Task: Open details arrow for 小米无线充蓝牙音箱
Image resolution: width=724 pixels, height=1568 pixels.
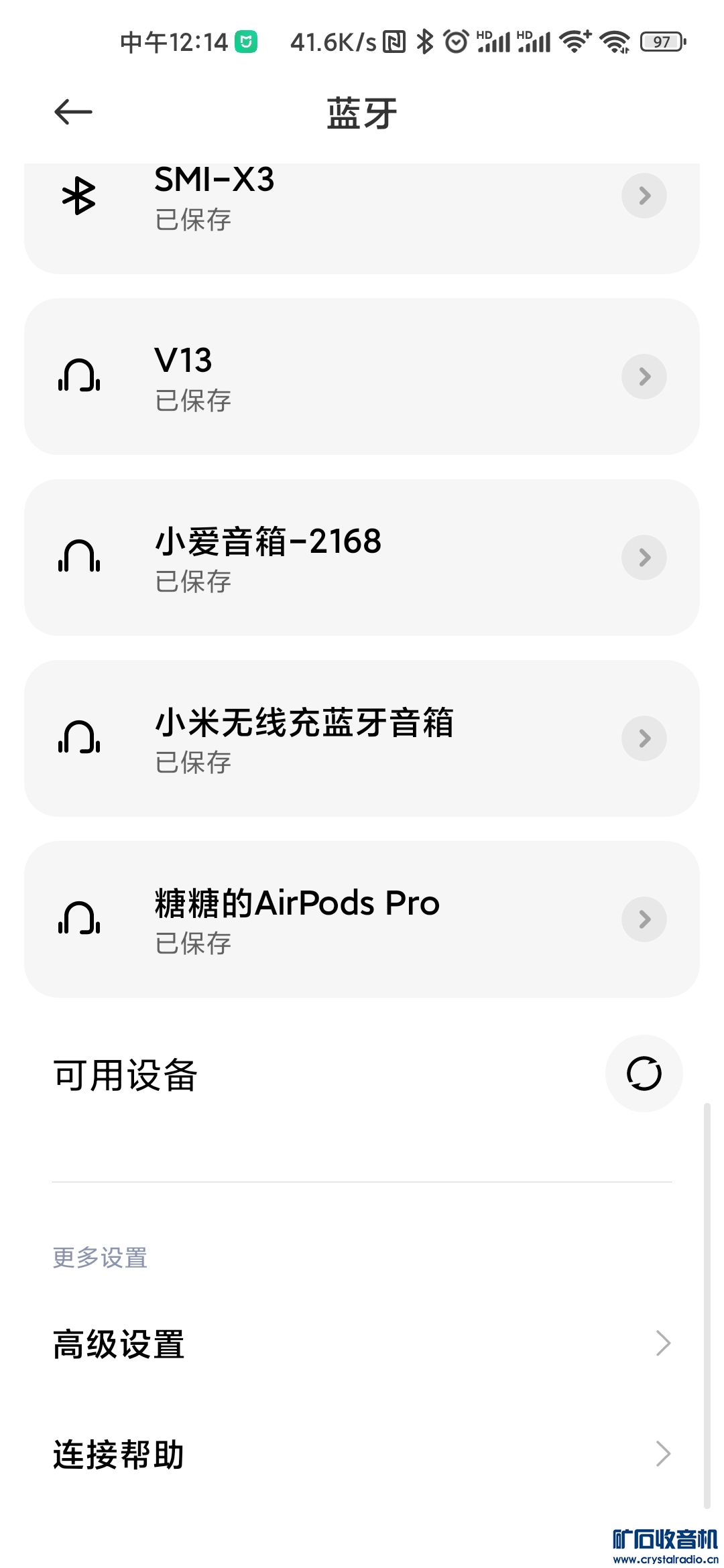Action: [x=644, y=738]
